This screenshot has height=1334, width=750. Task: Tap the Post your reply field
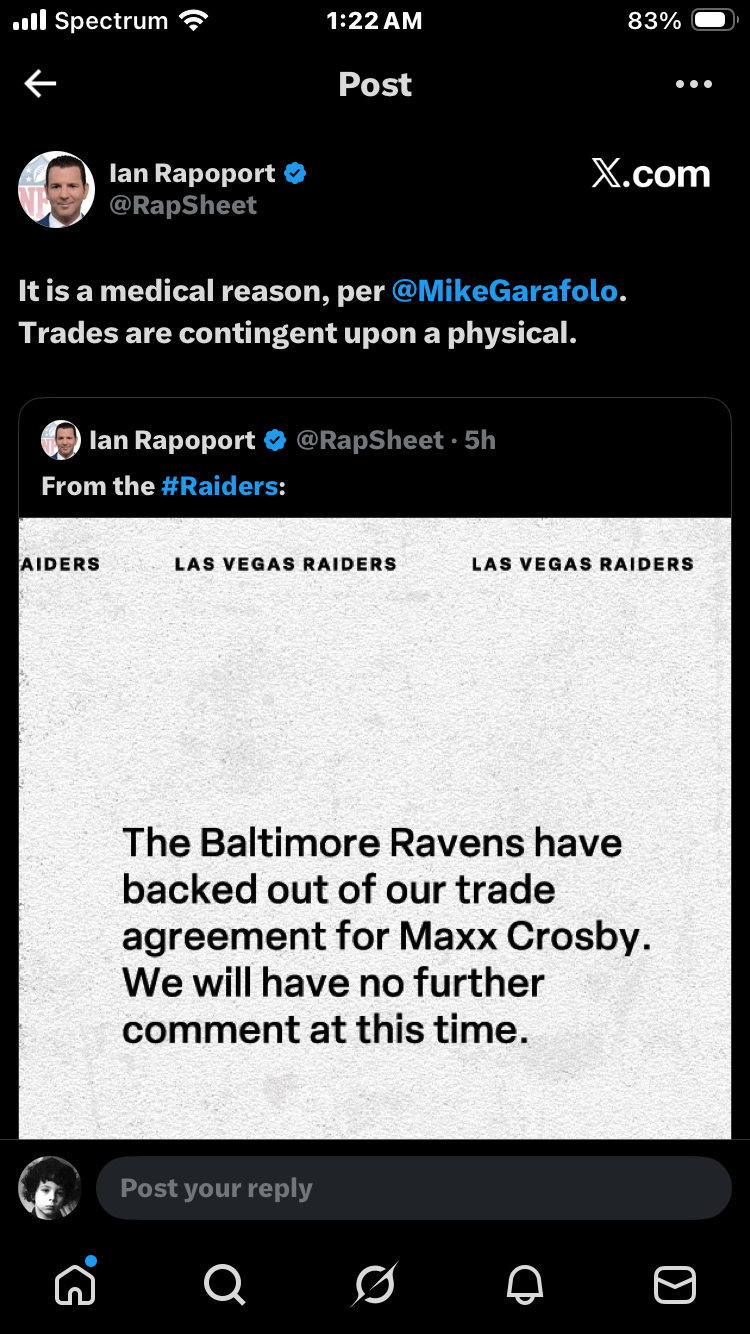click(x=413, y=1188)
